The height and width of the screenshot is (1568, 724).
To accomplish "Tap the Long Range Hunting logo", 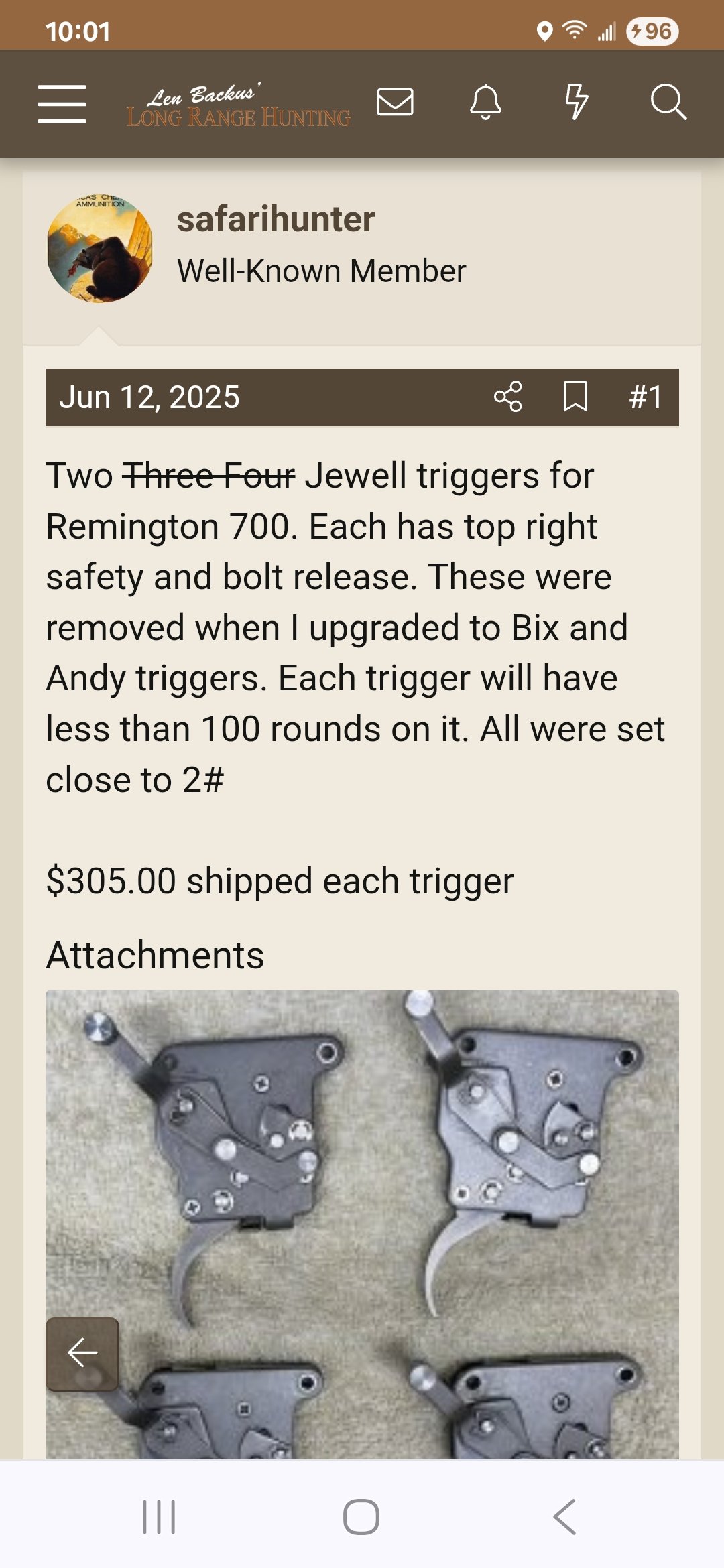I will [238, 105].
